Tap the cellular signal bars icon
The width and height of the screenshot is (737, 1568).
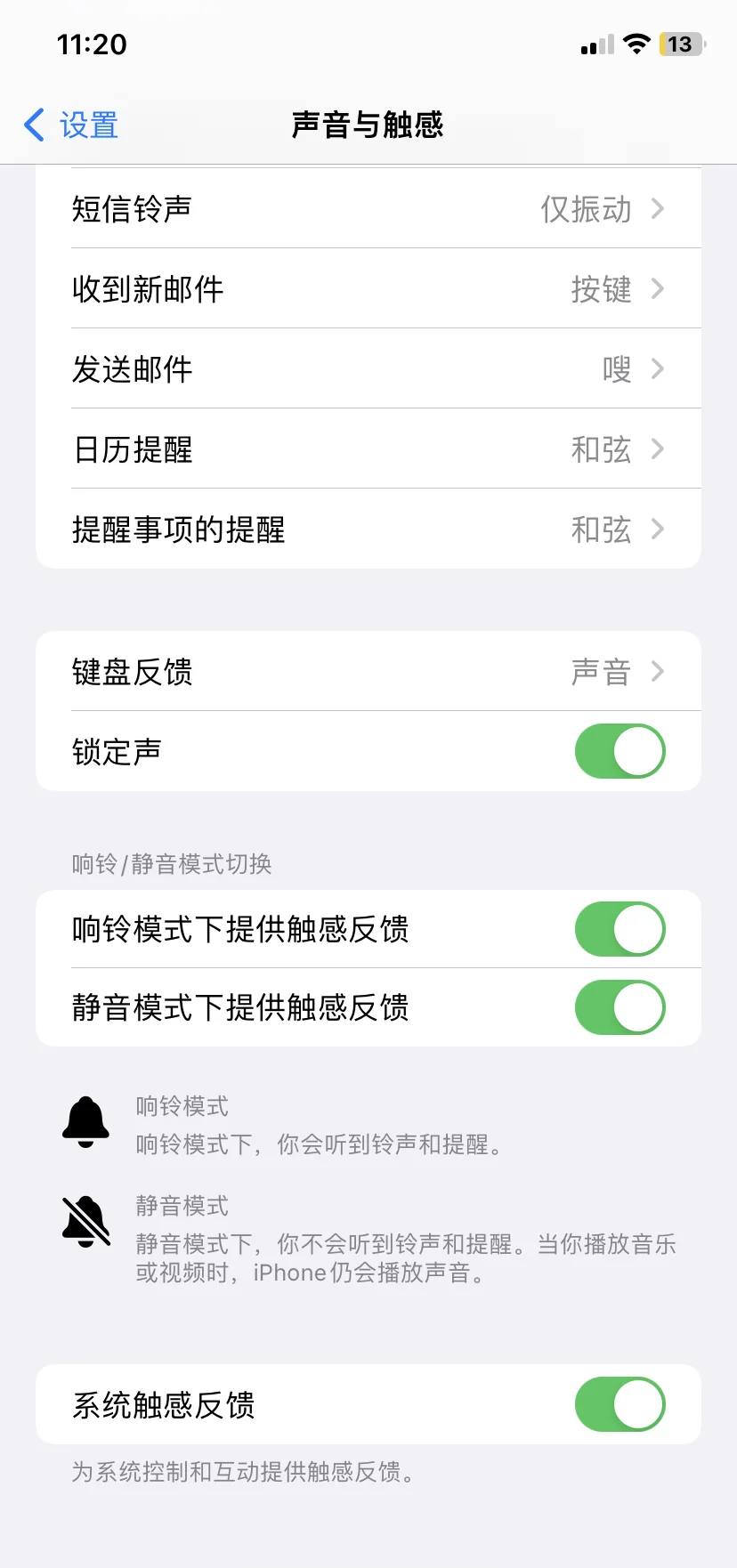595,44
